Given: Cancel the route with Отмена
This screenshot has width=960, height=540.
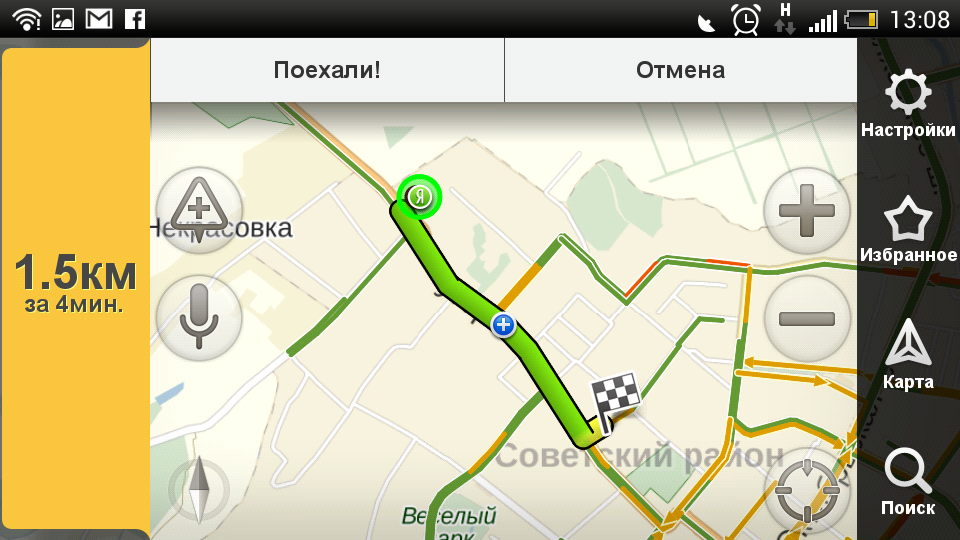Looking at the screenshot, I should tap(680, 70).
